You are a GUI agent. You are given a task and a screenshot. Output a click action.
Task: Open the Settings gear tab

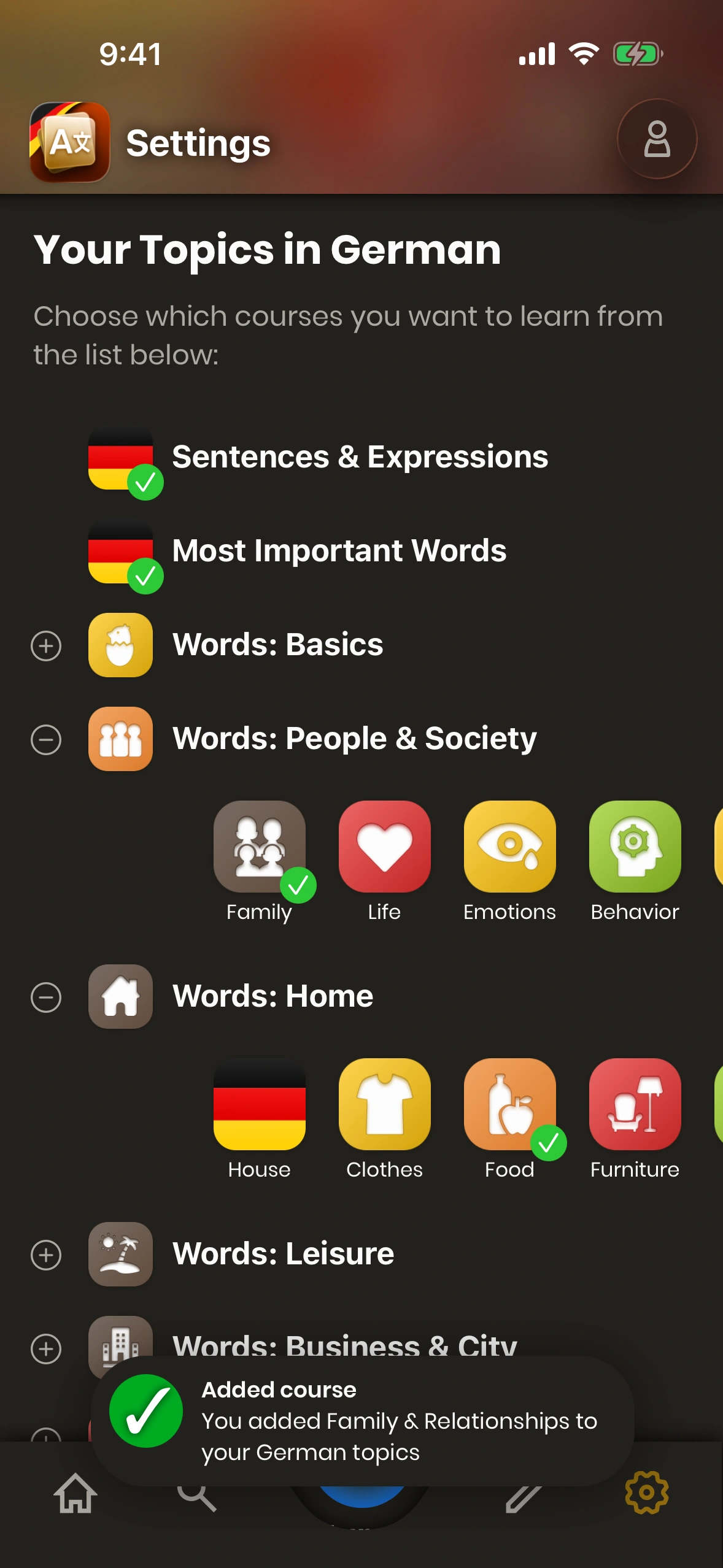[647, 1493]
